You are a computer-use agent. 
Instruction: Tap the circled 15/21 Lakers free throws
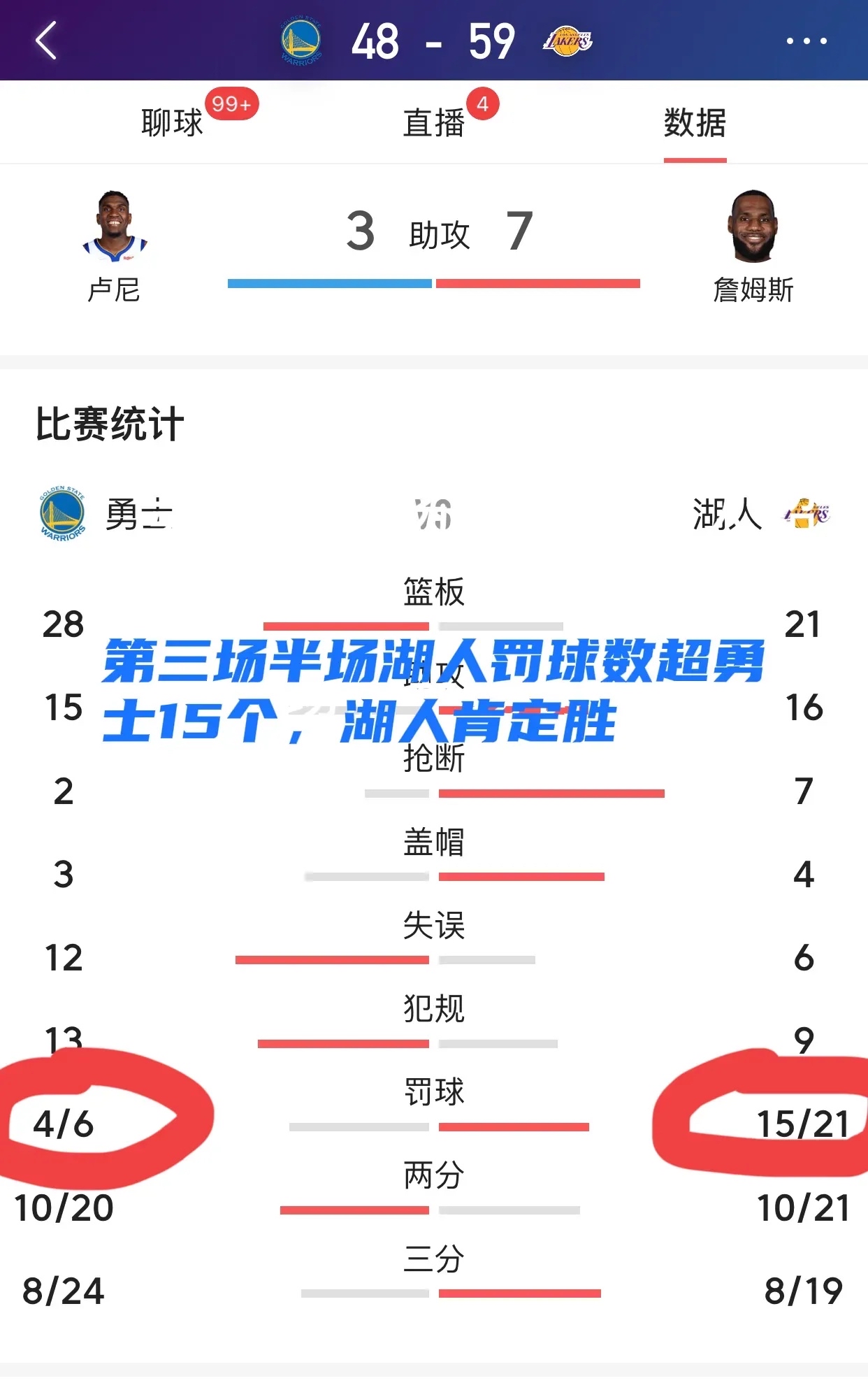pyautogui.click(x=805, y=1123)
